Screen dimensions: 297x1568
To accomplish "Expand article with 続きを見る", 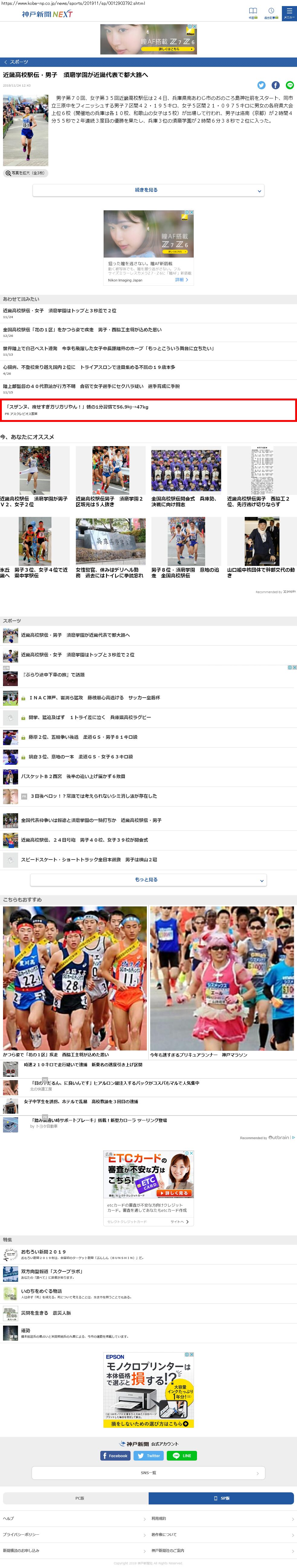I will click(148, 190).
